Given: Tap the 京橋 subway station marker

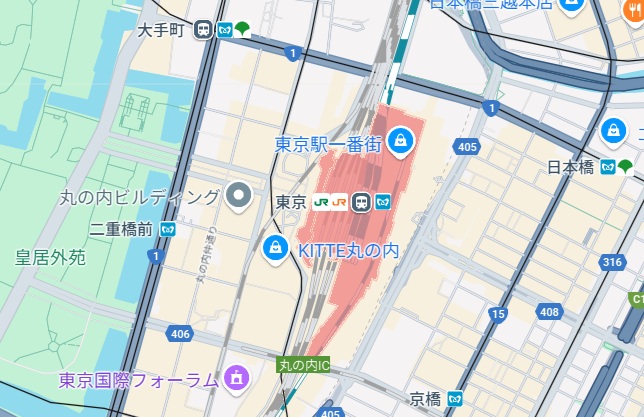Looking at the screenshot, I should pos(455,397).
